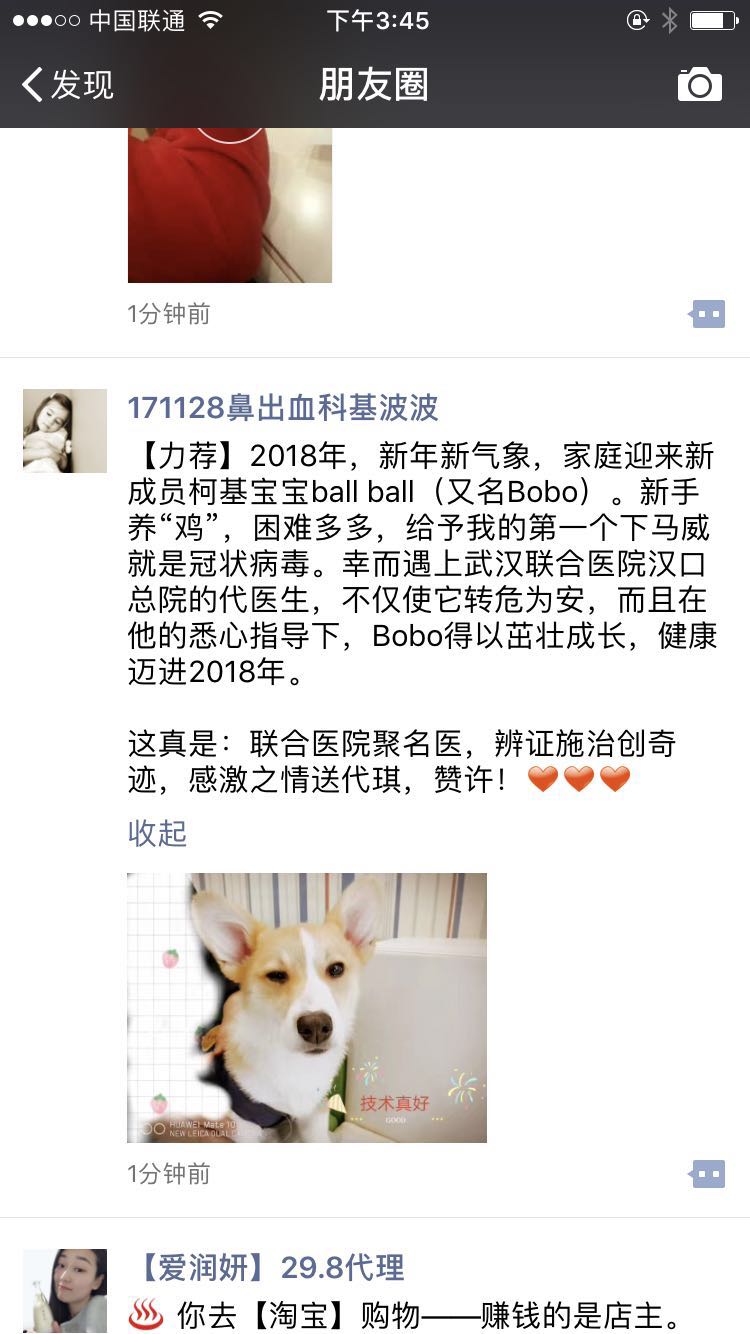750x1334 pixels.
Task: Open profile name 171128鼻出血科基波波
Action: click(283, 407)
